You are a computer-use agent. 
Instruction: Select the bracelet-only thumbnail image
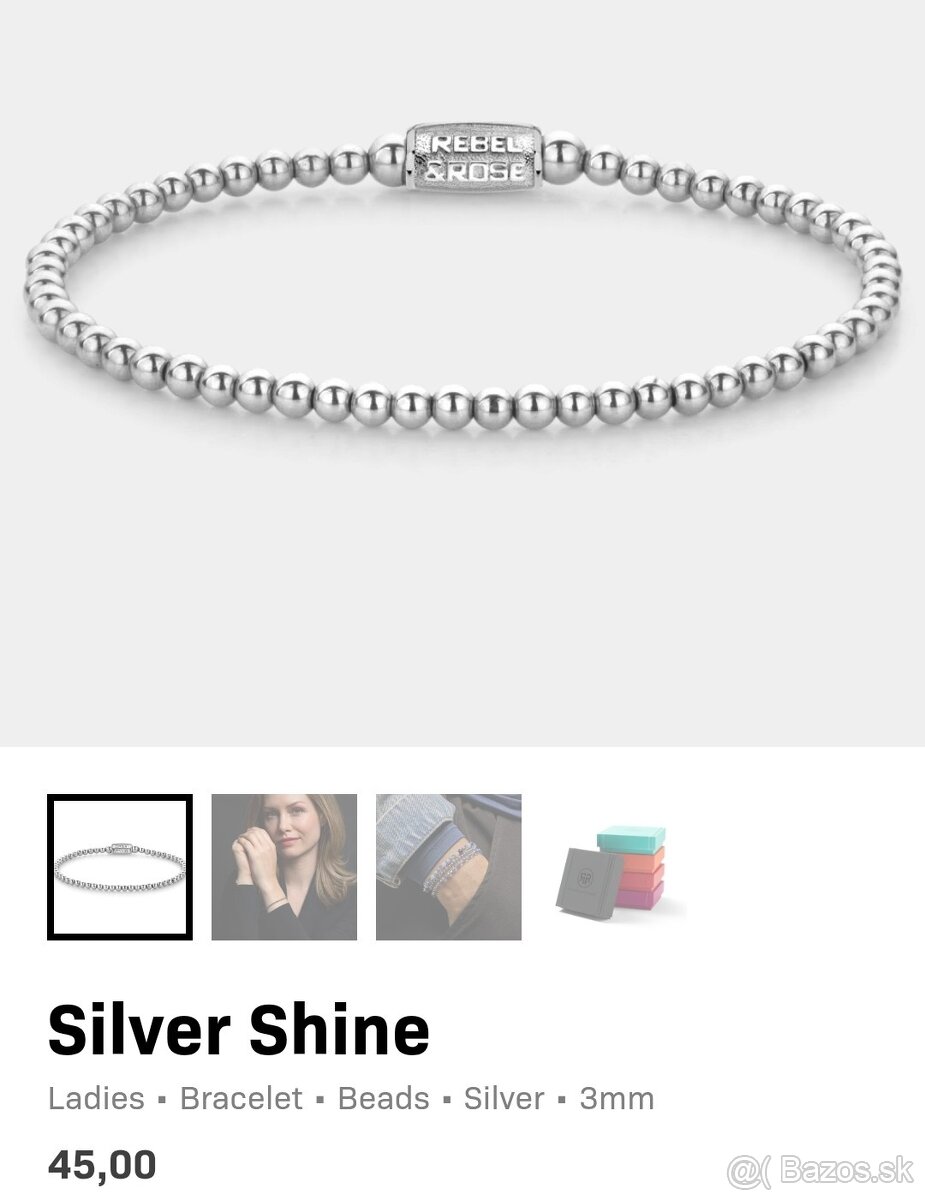pyautogui.click(x=120, y=867)
